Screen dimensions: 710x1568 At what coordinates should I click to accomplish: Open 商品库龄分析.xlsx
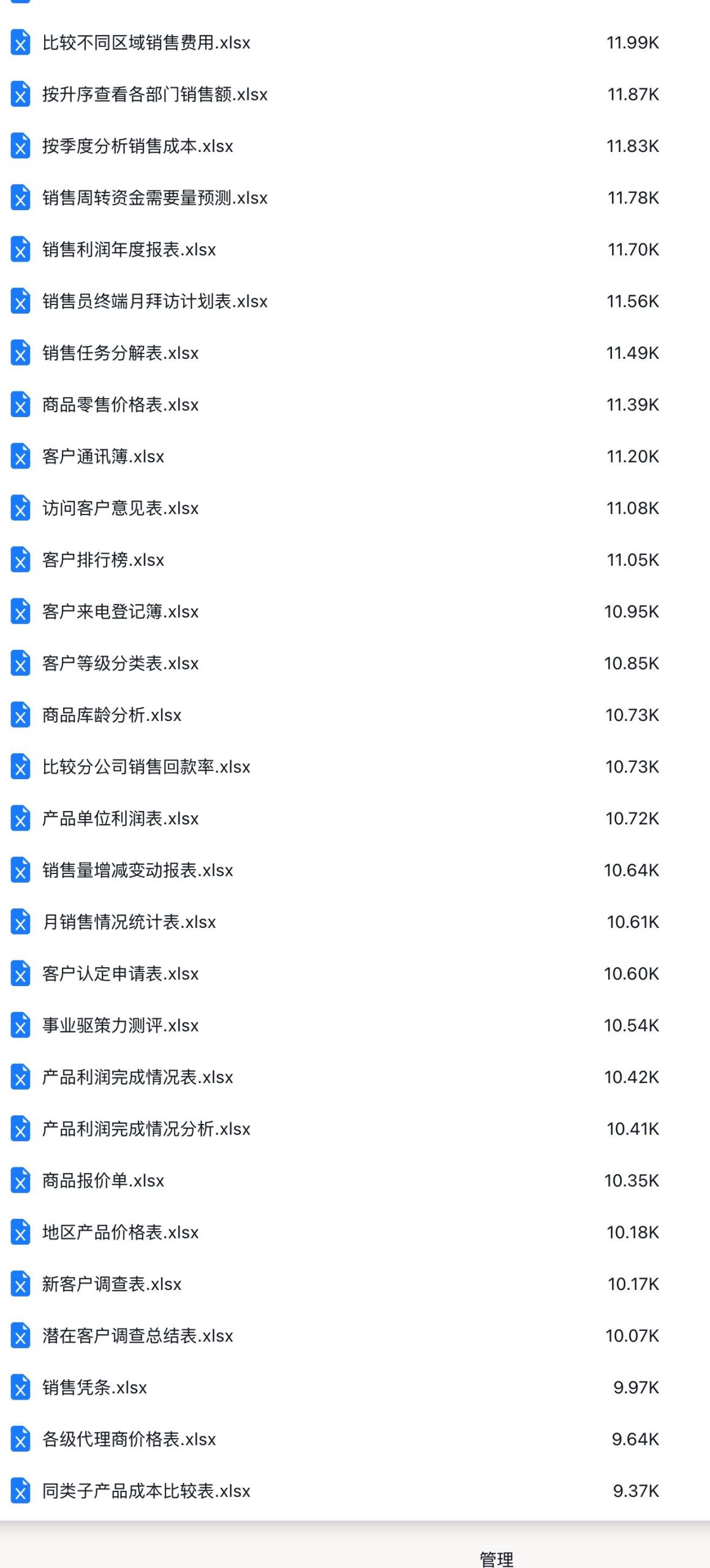click(112, 715)
